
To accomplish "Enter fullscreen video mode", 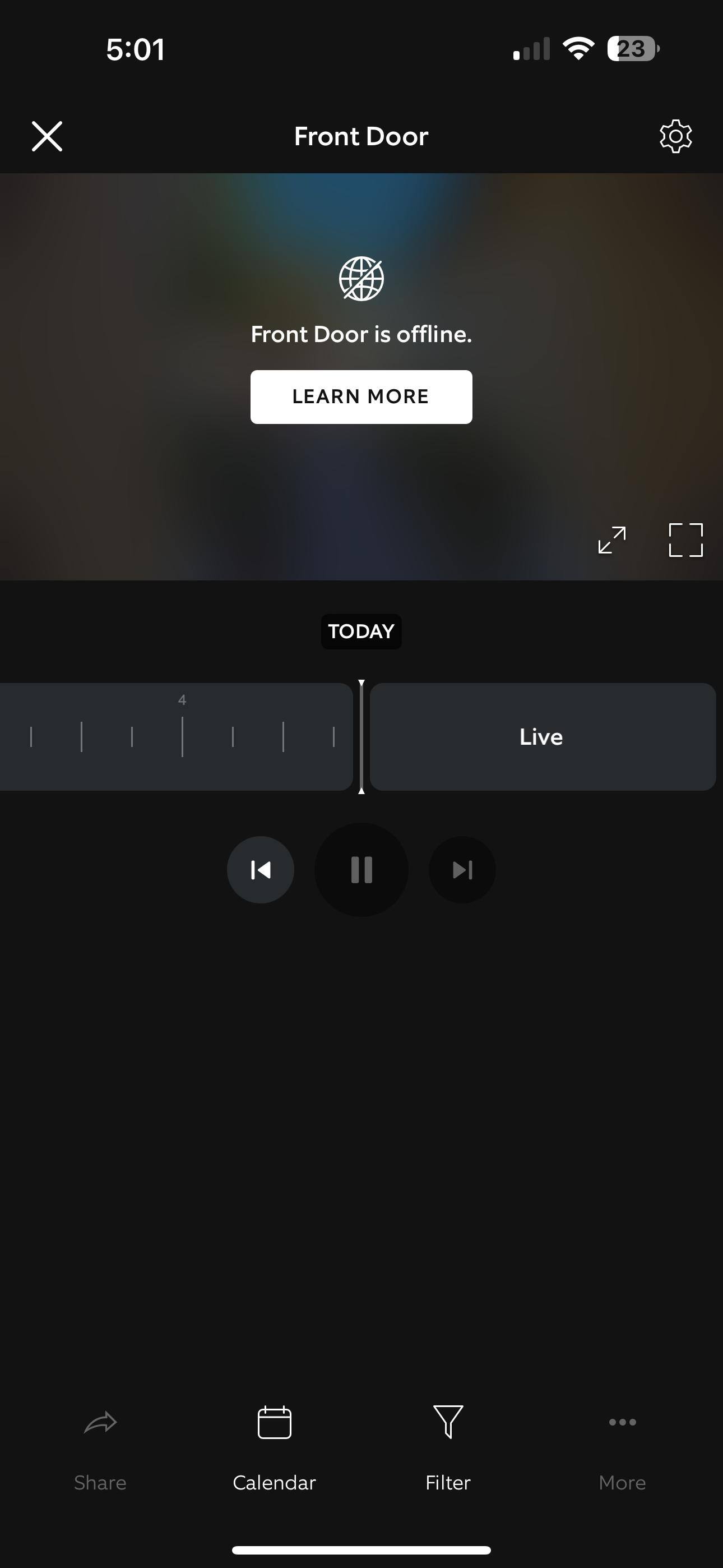I will [685, 540].
